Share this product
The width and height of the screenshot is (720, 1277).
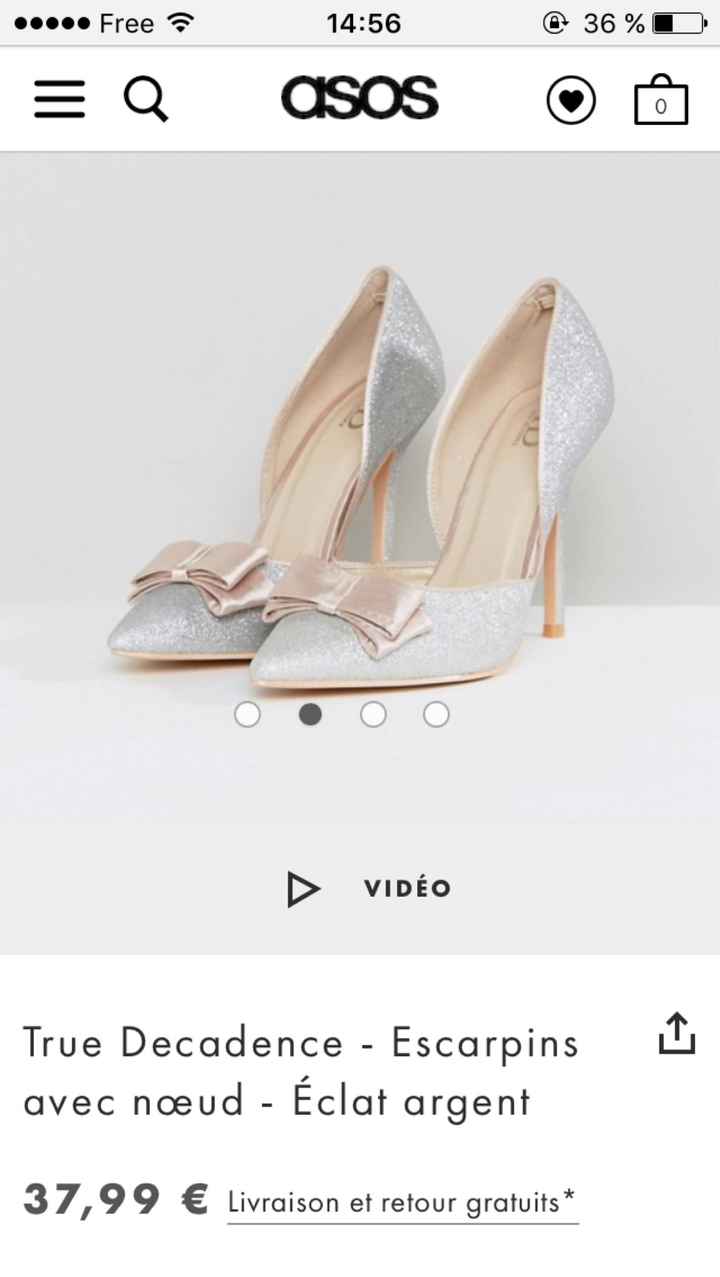[677, 1034]
